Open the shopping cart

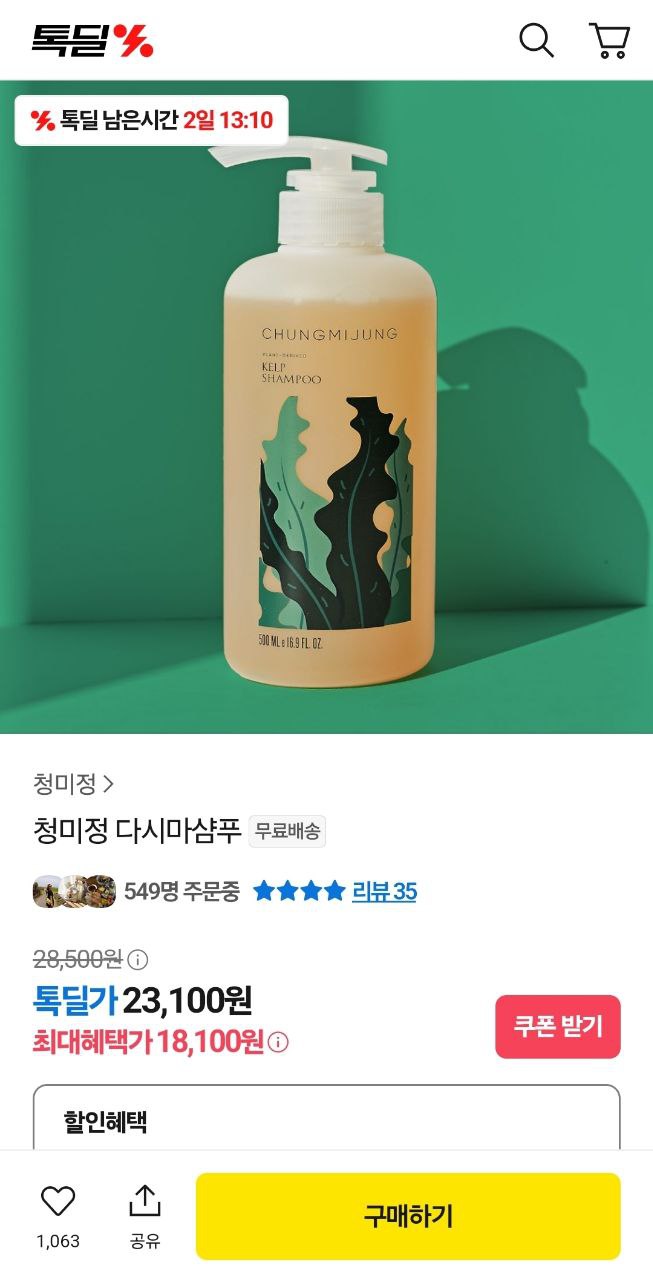coord(609,41)
